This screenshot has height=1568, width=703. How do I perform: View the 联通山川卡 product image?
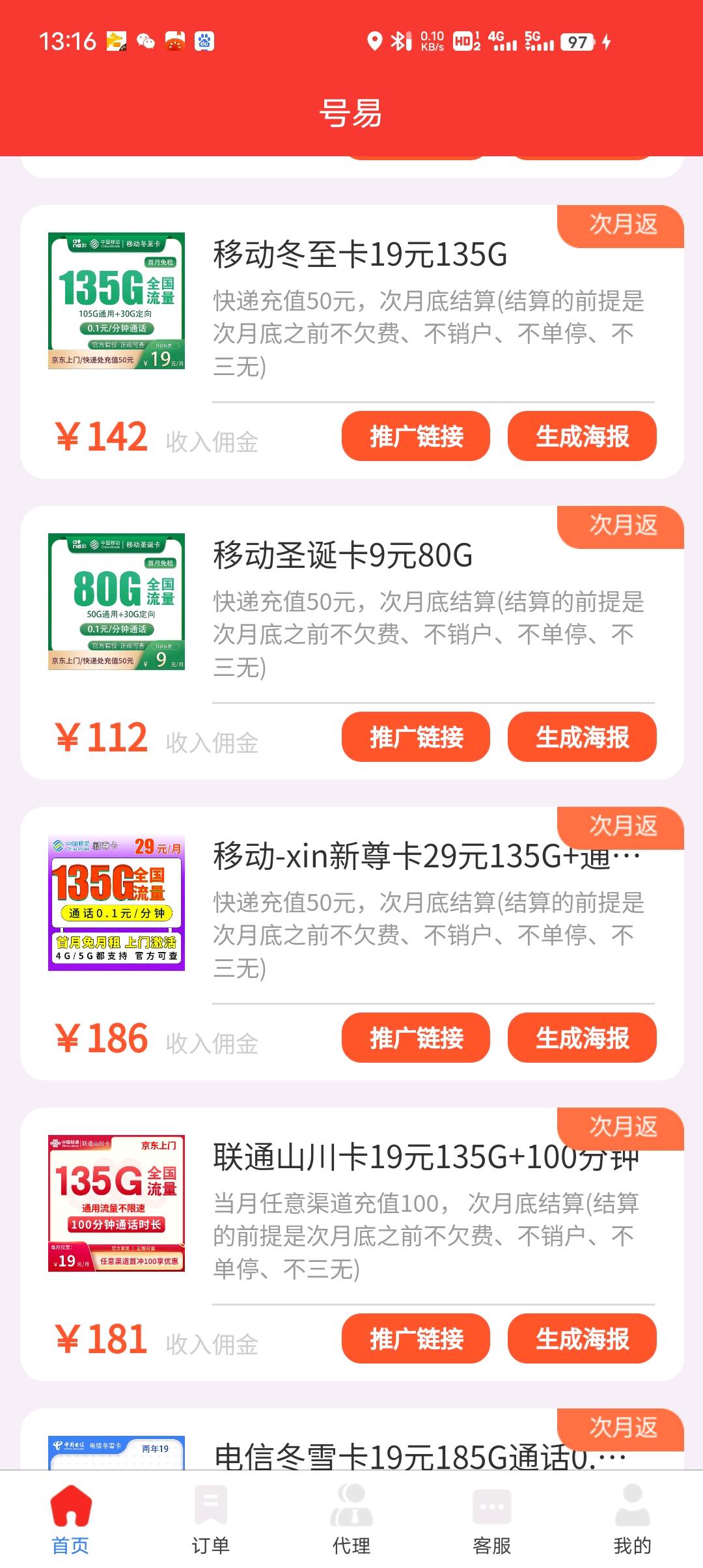[x=117, y=1203]
